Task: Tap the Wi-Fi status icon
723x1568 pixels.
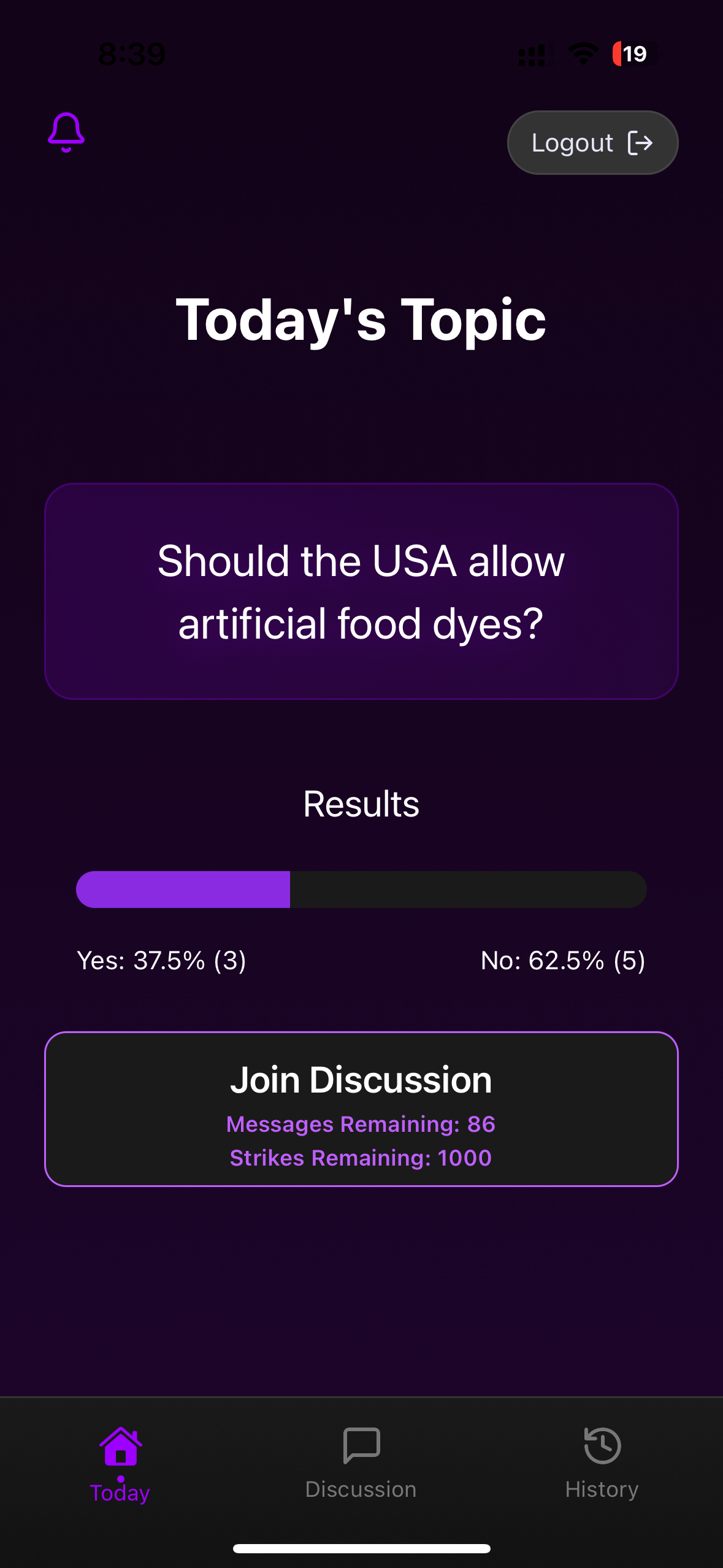Action: [x=581, y=54]
